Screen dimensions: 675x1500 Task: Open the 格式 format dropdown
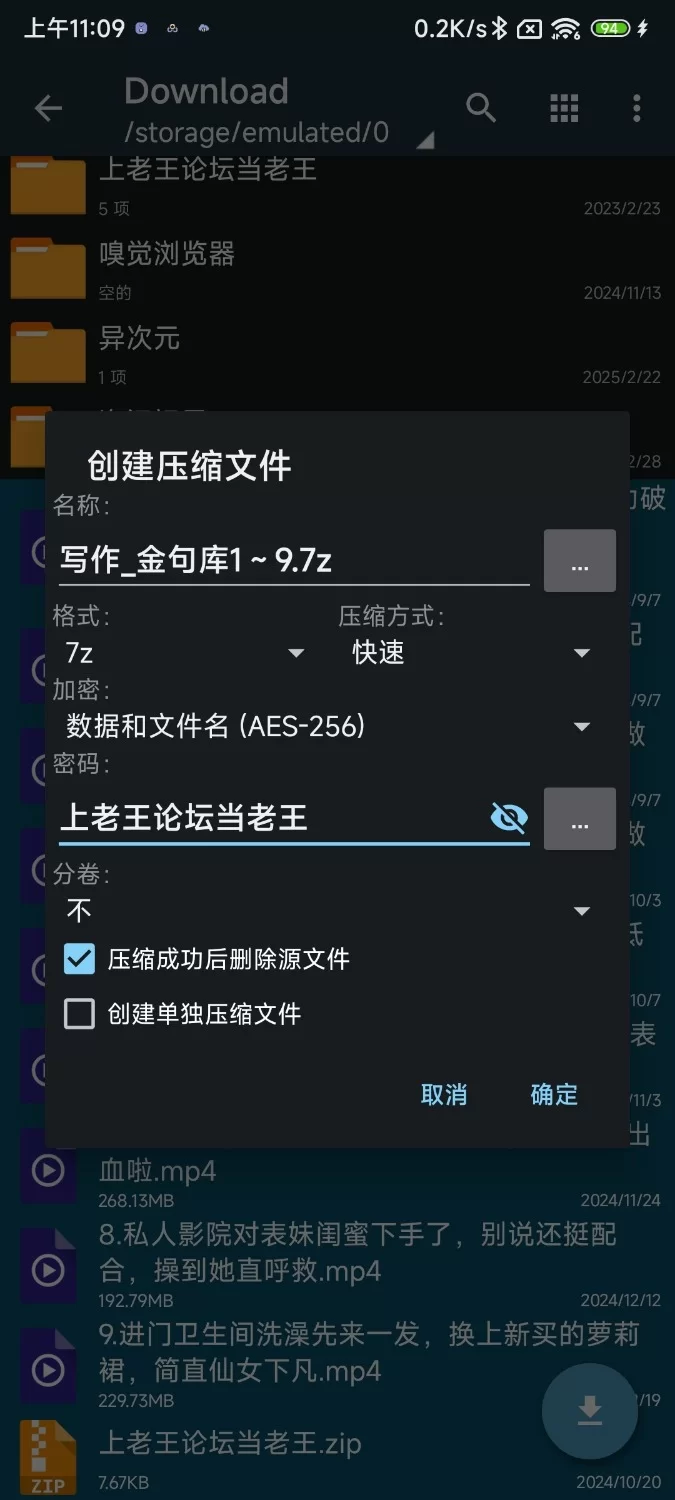pos(185,653)
